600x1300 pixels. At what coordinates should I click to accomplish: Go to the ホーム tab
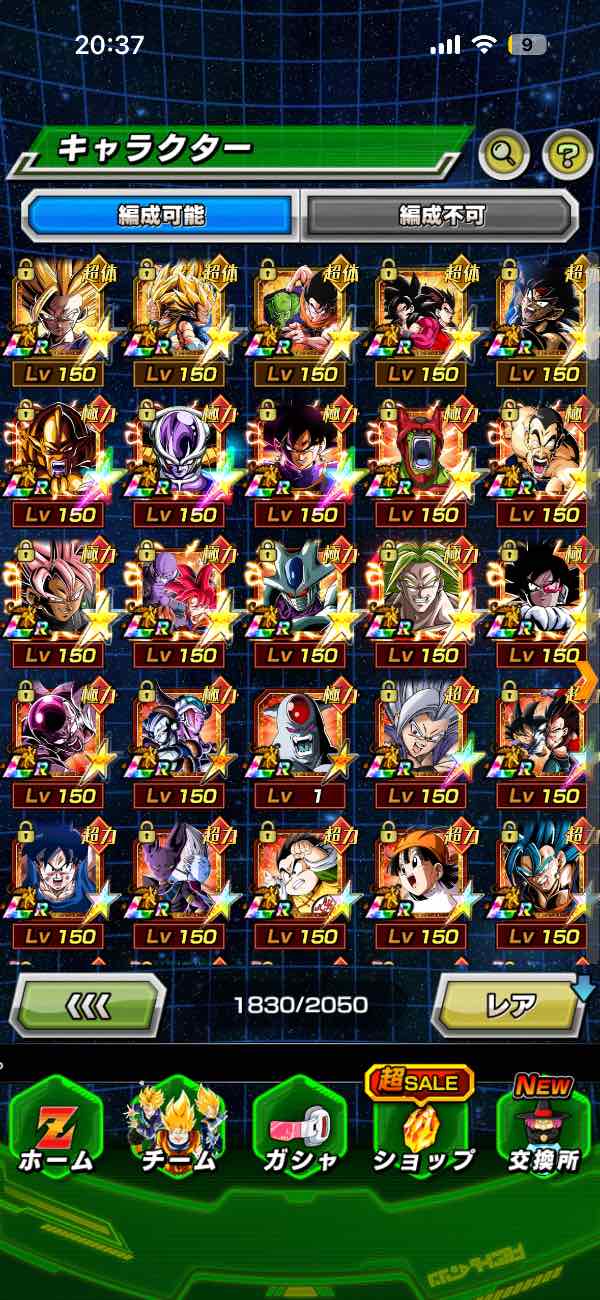pyautogui.click(x=57, y=1129)
